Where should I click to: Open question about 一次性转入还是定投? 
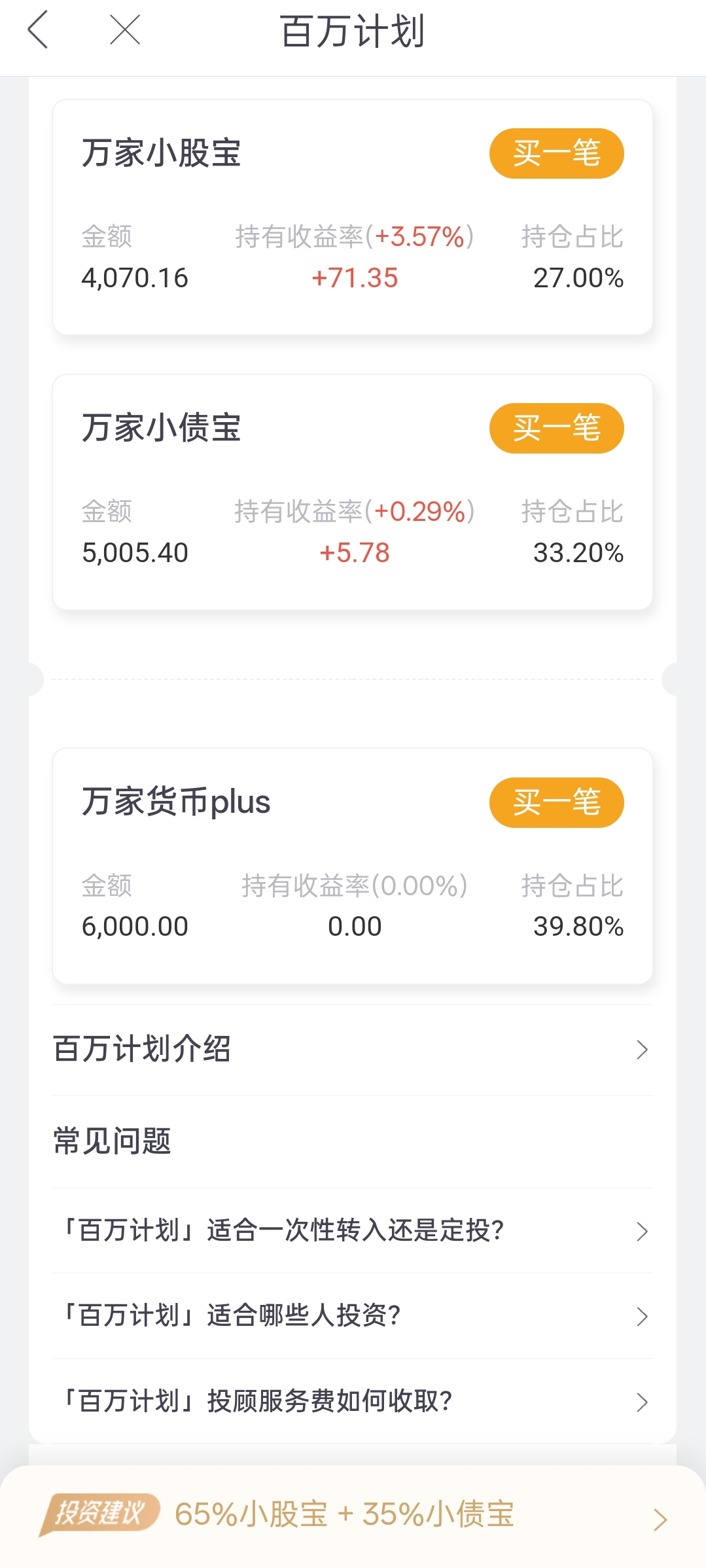coord(353,1231)
